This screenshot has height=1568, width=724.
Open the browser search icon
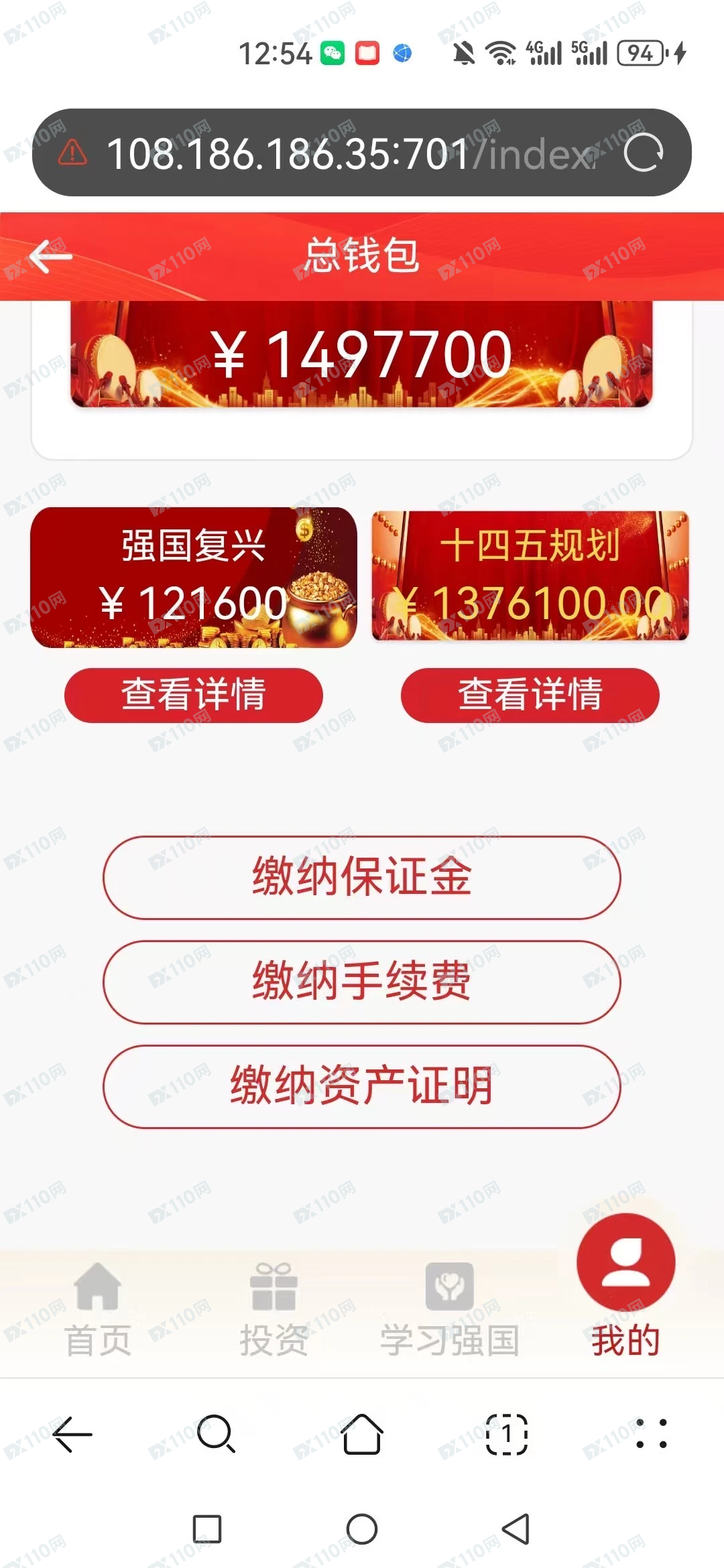coord(216,1435)
